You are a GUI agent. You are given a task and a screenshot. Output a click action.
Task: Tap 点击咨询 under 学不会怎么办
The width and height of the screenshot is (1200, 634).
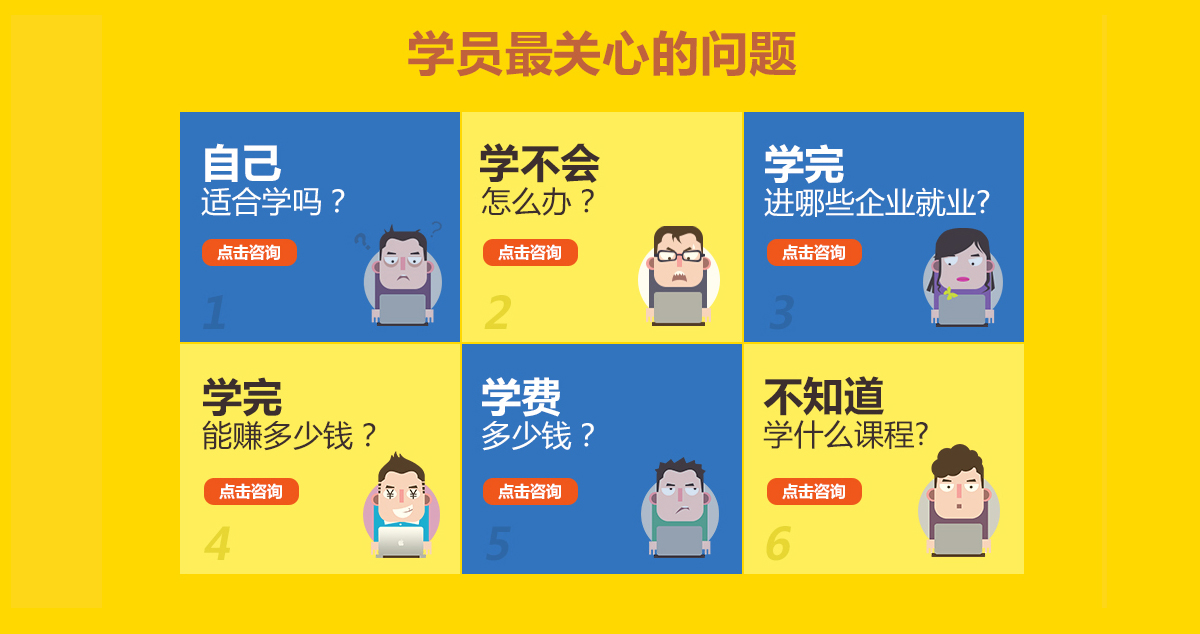point(530,253)
